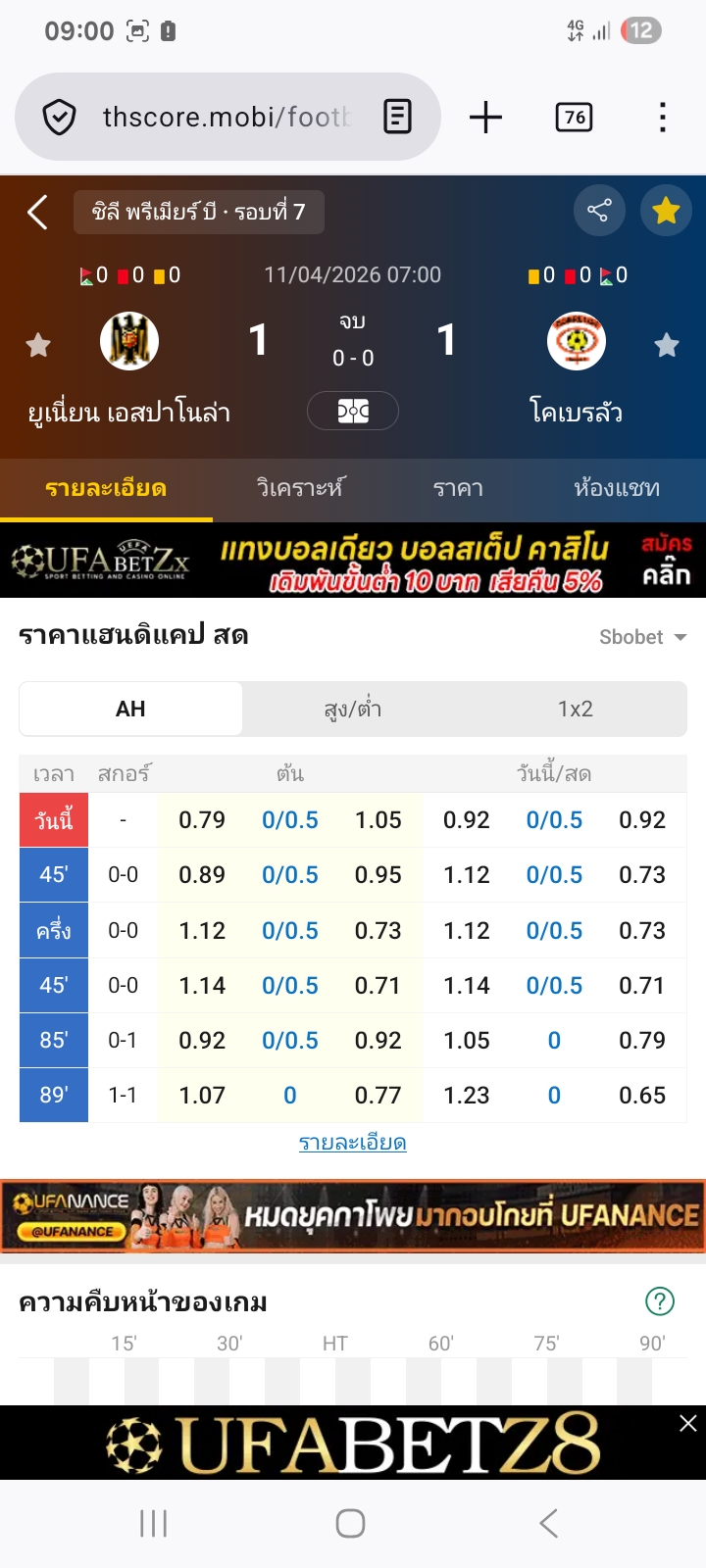The width and height of the screenshot is (706, 1568).
Task: Open the pitch view button under score
Action: 353,411
